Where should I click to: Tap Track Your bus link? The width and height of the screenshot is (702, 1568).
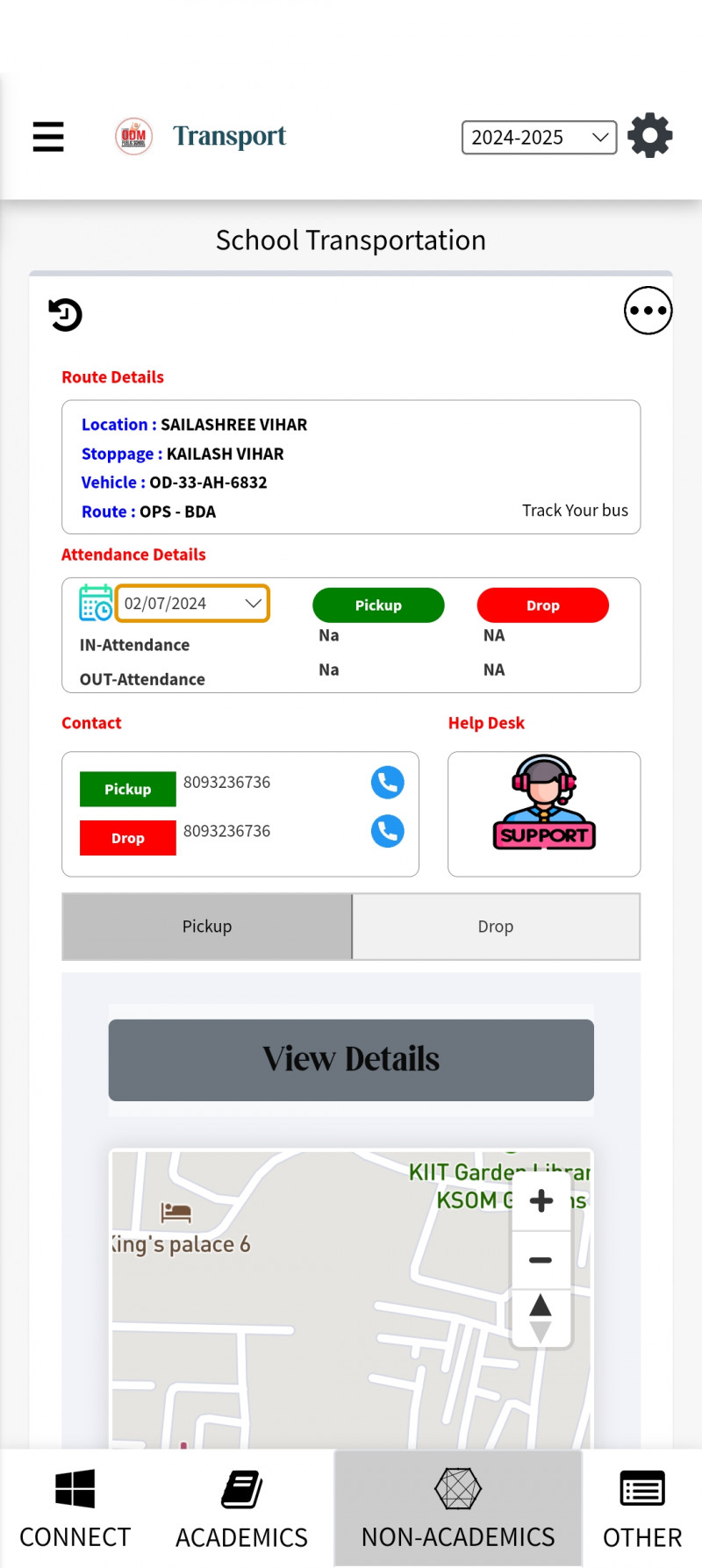[575, 511]
